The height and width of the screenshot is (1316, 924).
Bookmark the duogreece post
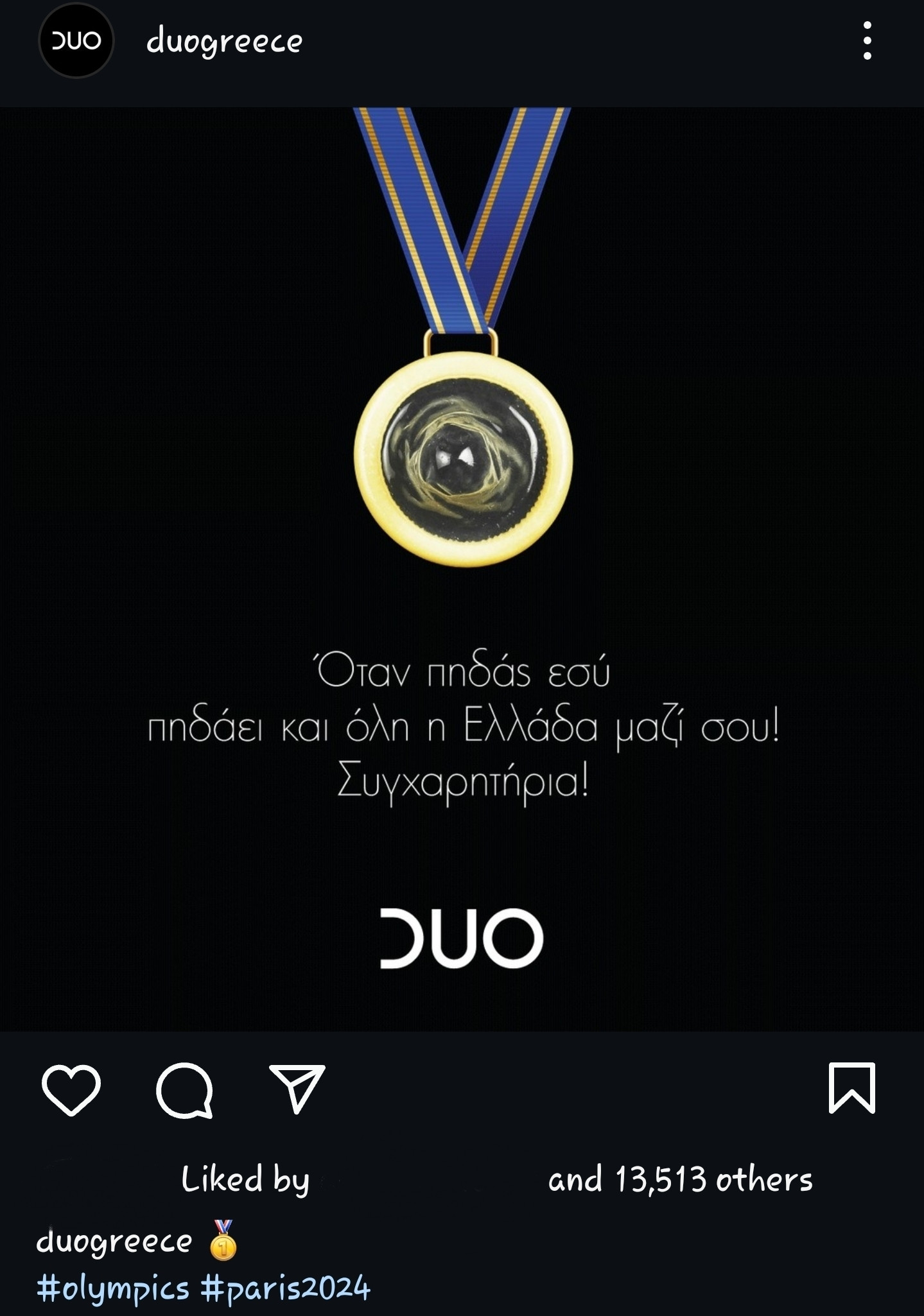[x=851, y=1088]
